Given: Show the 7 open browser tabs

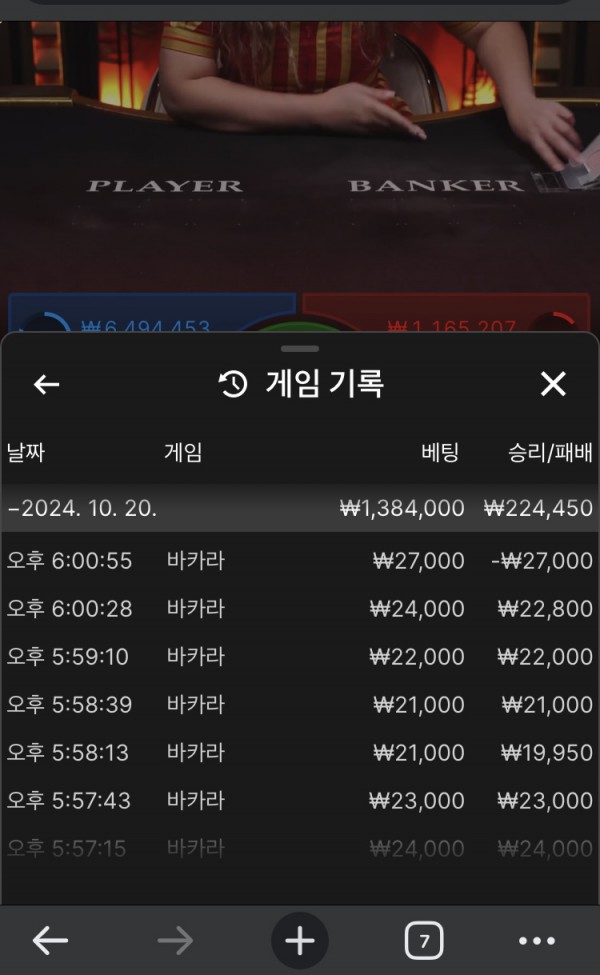Looking at the screenshot, I should 424,941.
